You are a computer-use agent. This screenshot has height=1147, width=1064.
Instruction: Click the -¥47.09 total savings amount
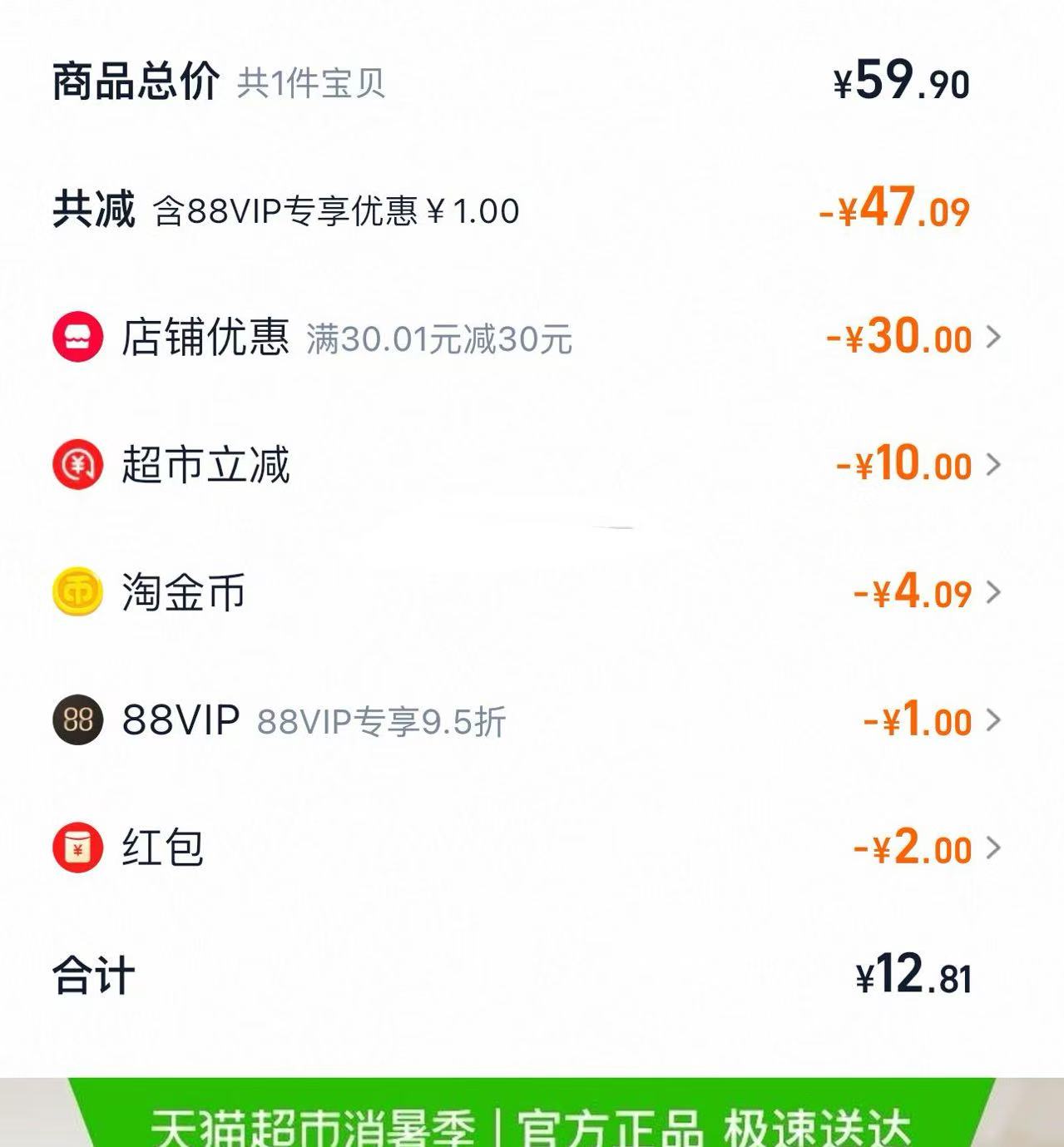pyautogui.click(x=894, y=212)
